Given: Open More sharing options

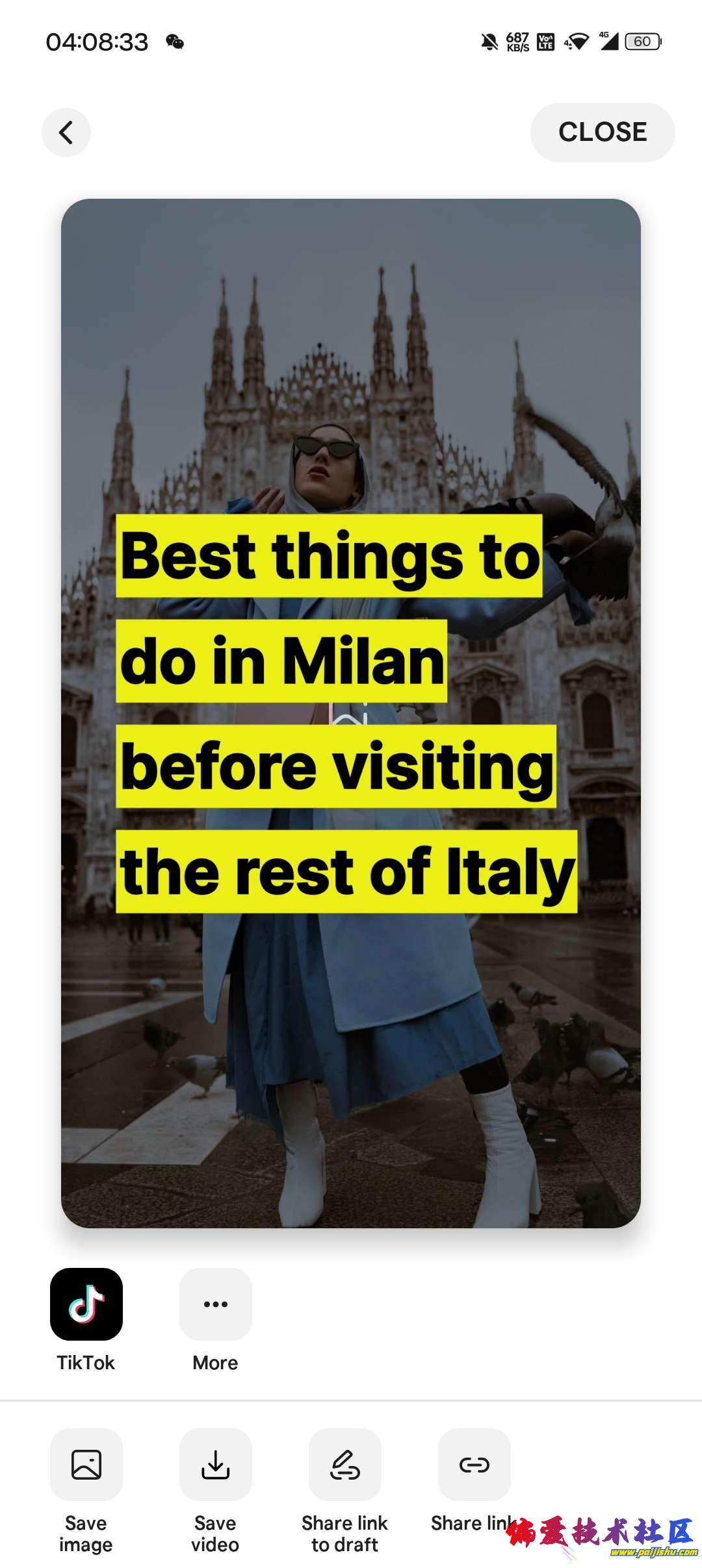Looking at the screenshot, I should pyautogui.click(x=215, y=1304).
